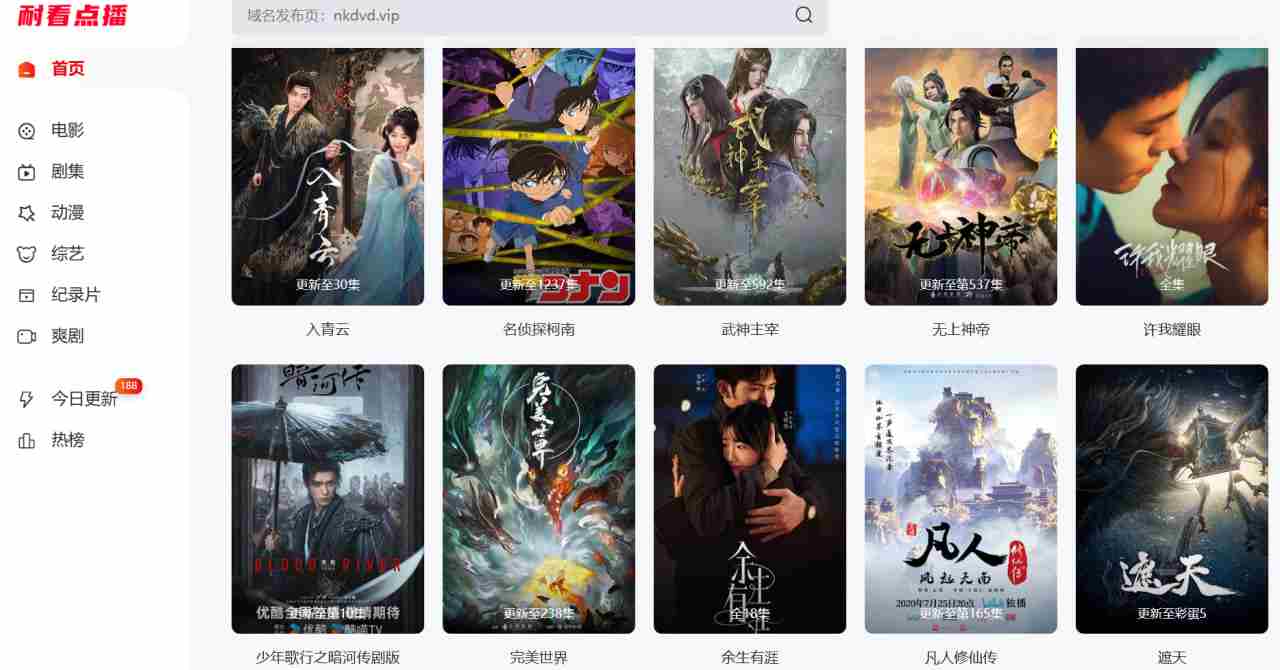Open the 入青云 poster
The width and height of the screenshot is (1280, 670).
tap(328, 176)
